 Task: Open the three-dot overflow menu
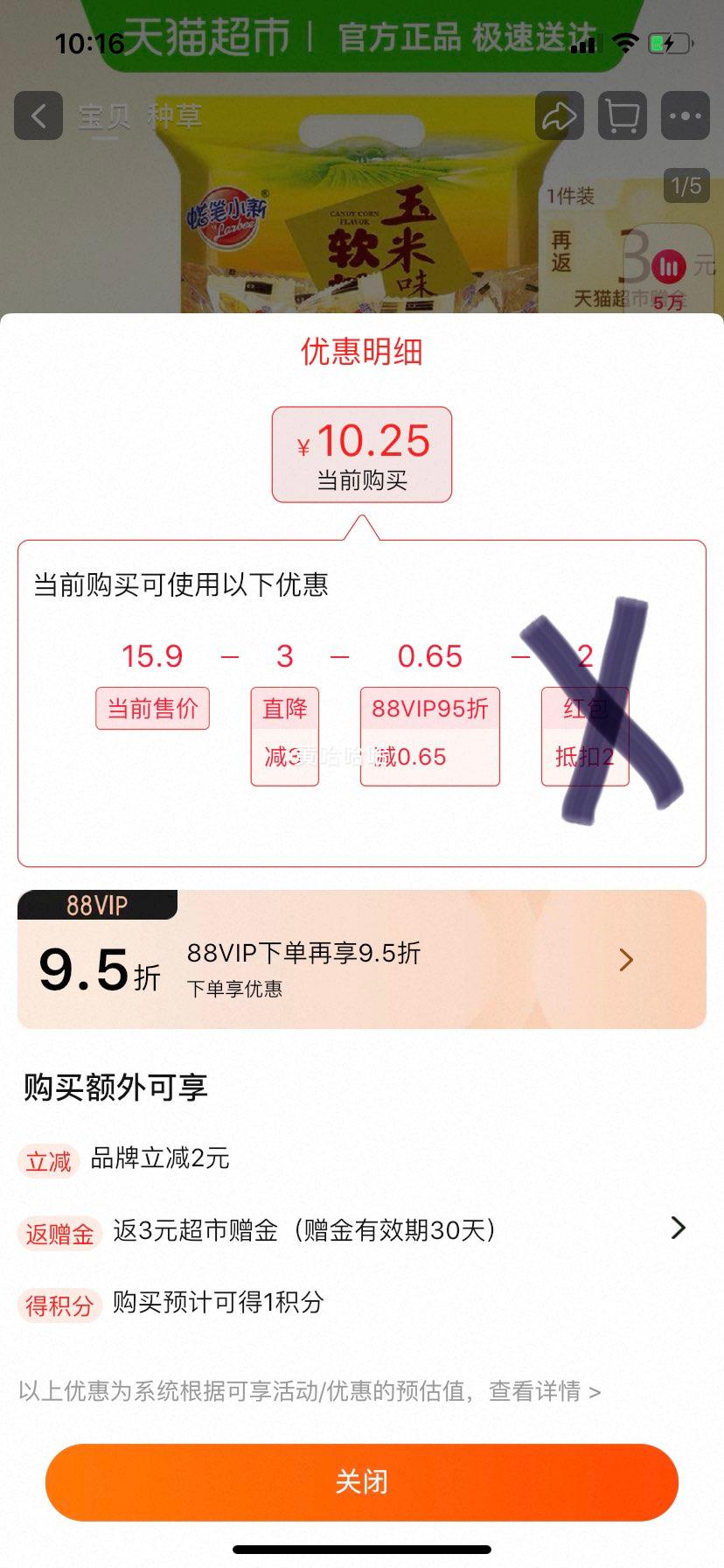[685, 115]
